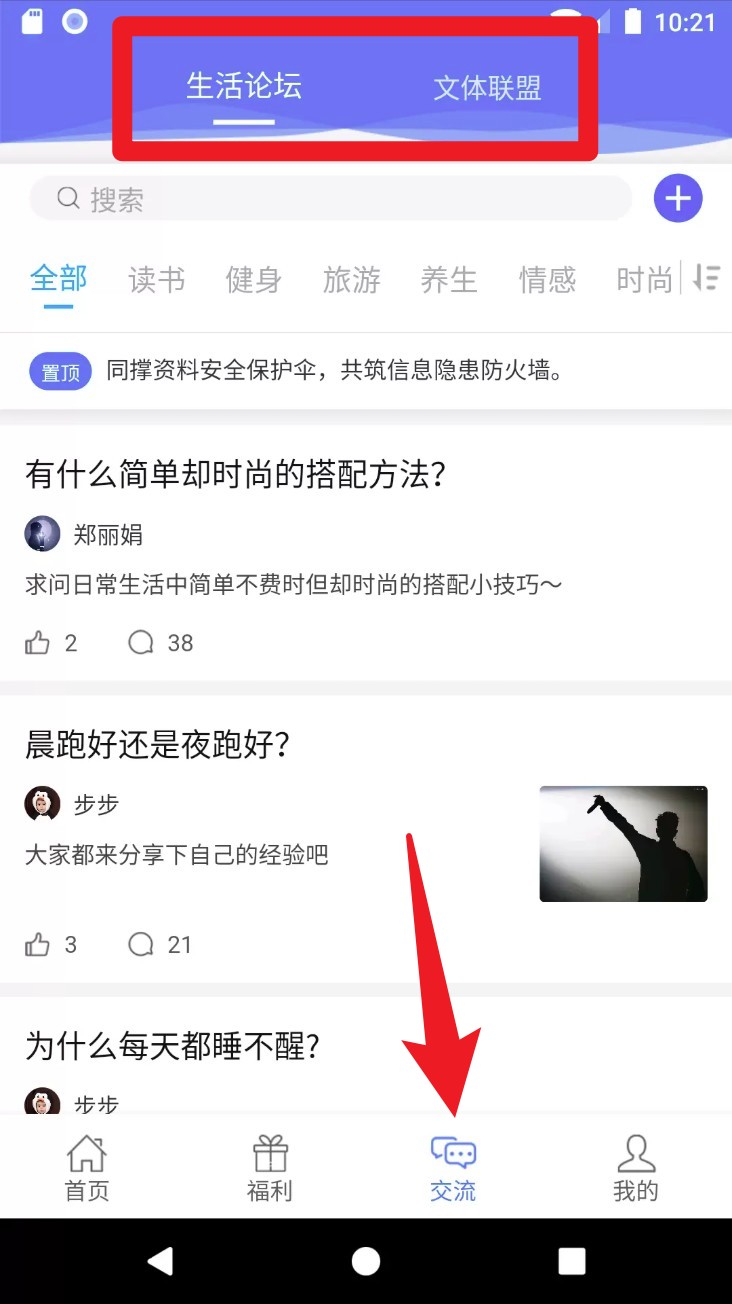
Task: Go to the 首页 tab
Action: click(87, 1168)
